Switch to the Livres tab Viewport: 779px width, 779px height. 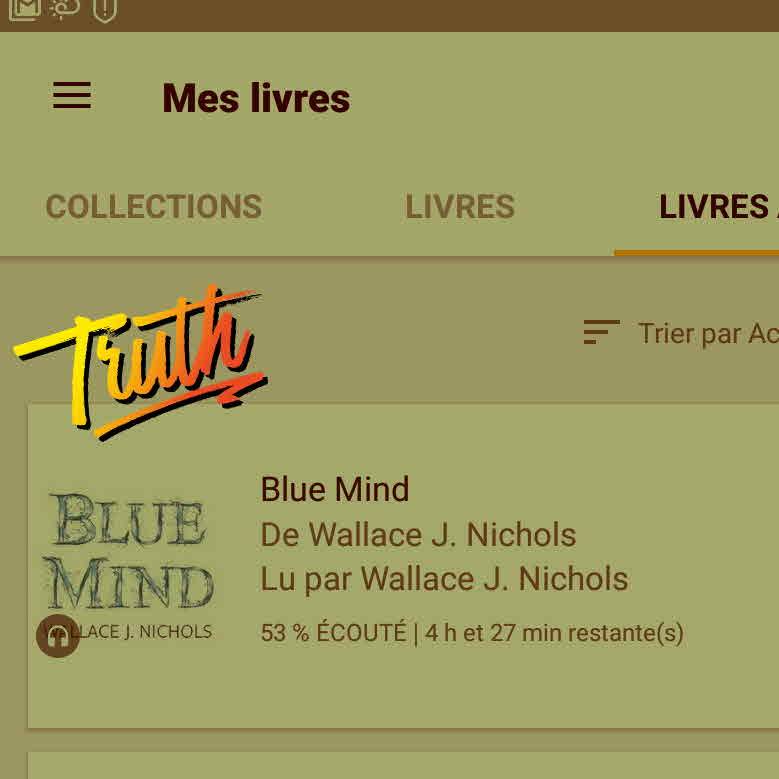tap(460, 207)
